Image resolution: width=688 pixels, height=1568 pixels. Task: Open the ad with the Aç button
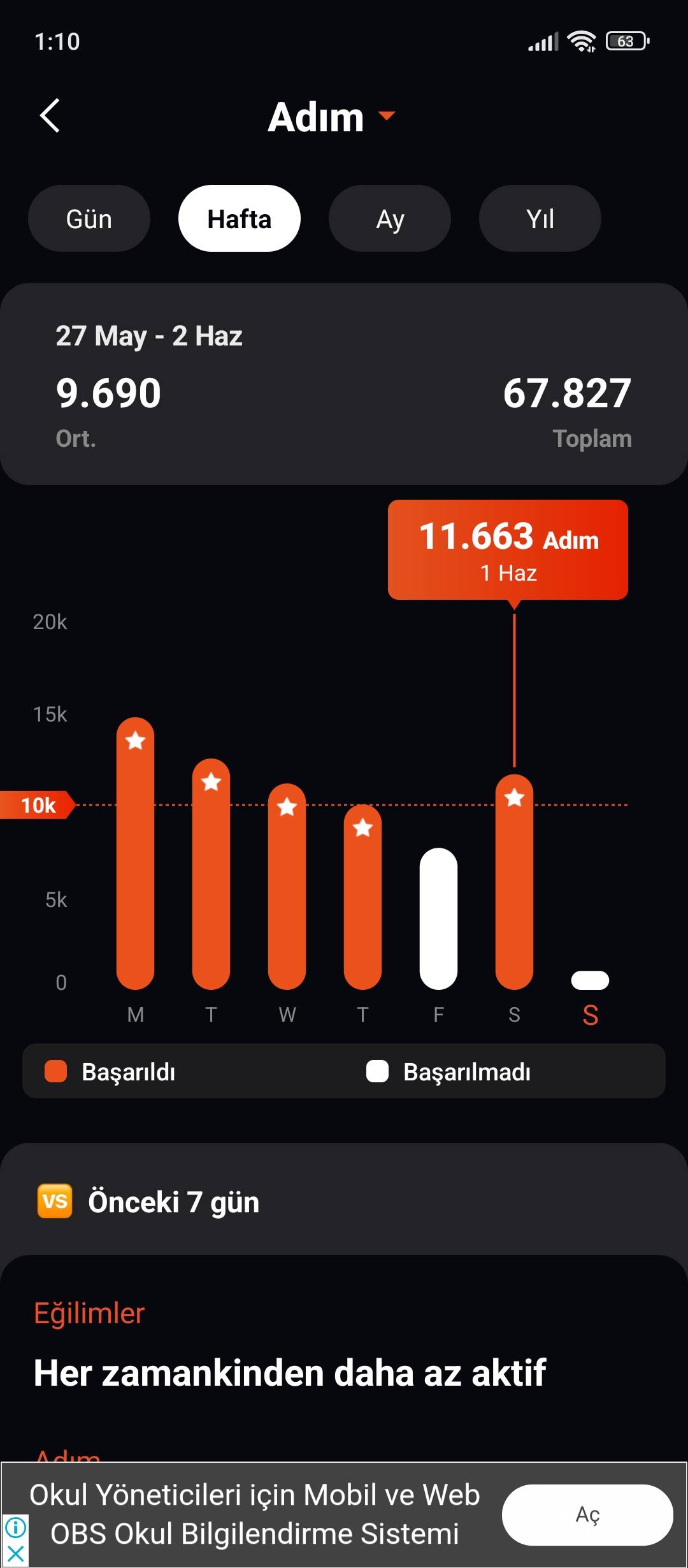coord(587,1514)
